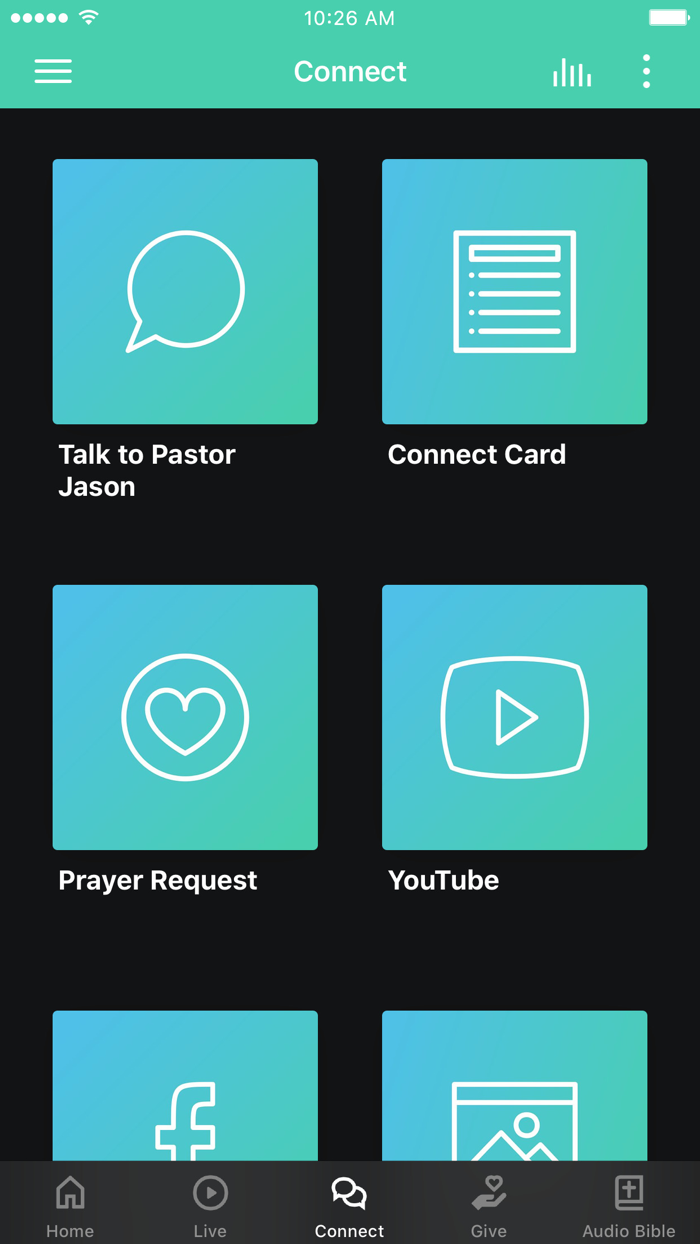Switch to the Home tab
700x1244 pixels.
point(70,1205)
